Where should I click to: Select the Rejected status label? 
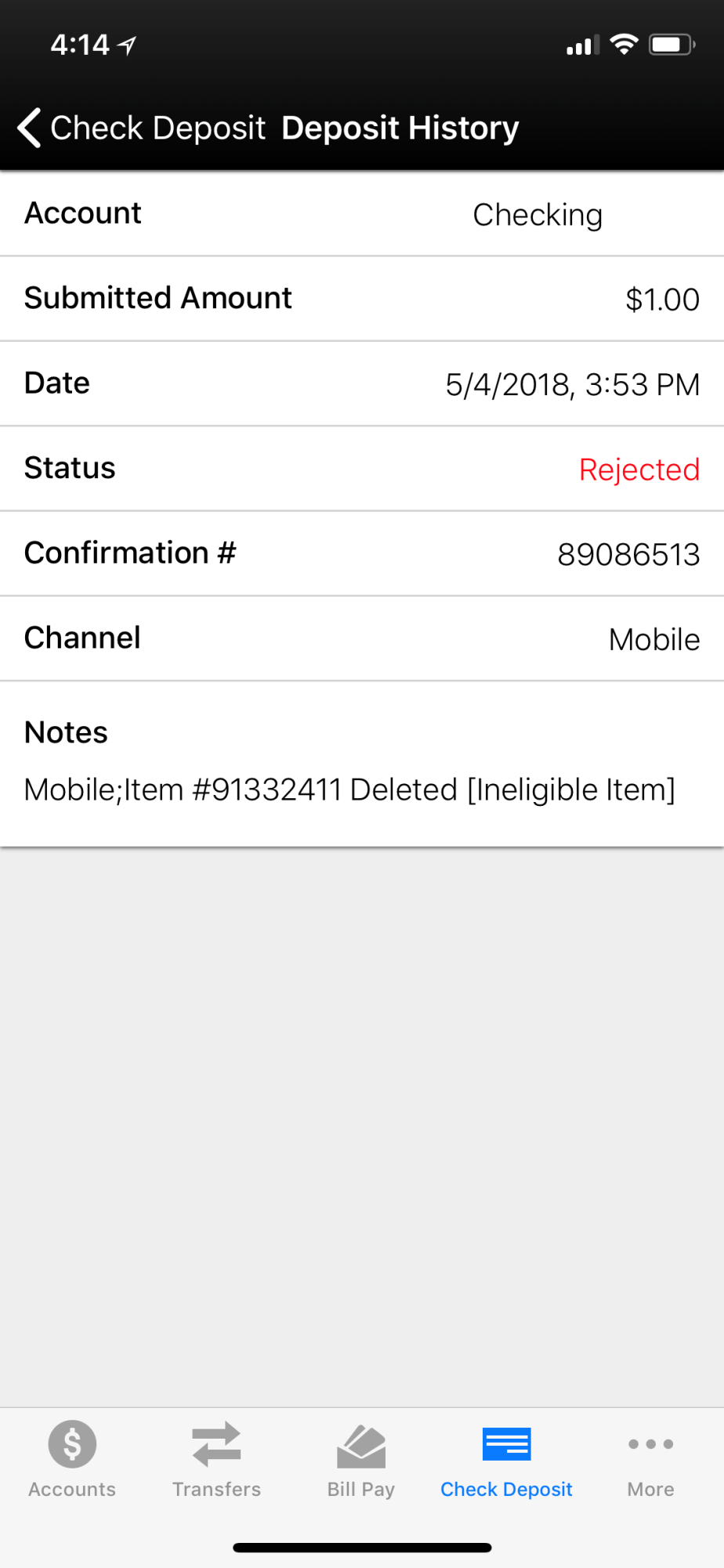[639, 469]
